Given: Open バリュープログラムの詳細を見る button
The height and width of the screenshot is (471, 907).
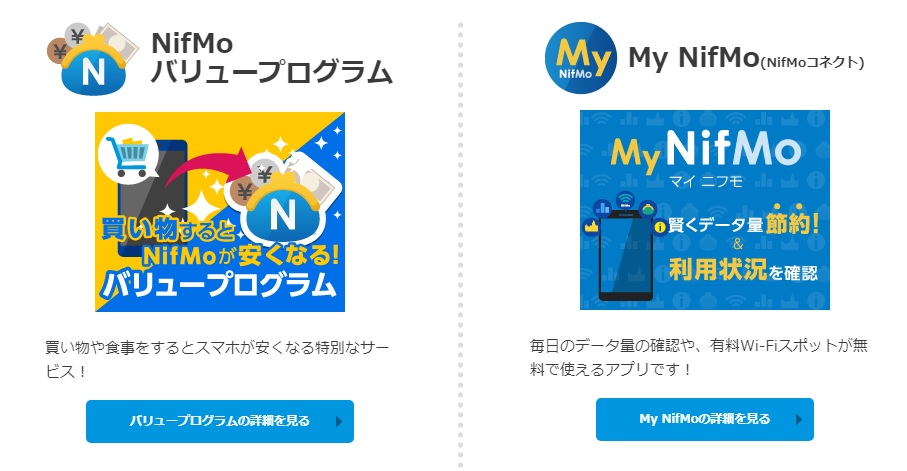Looking at the screenshot, I should coord(220,421).
